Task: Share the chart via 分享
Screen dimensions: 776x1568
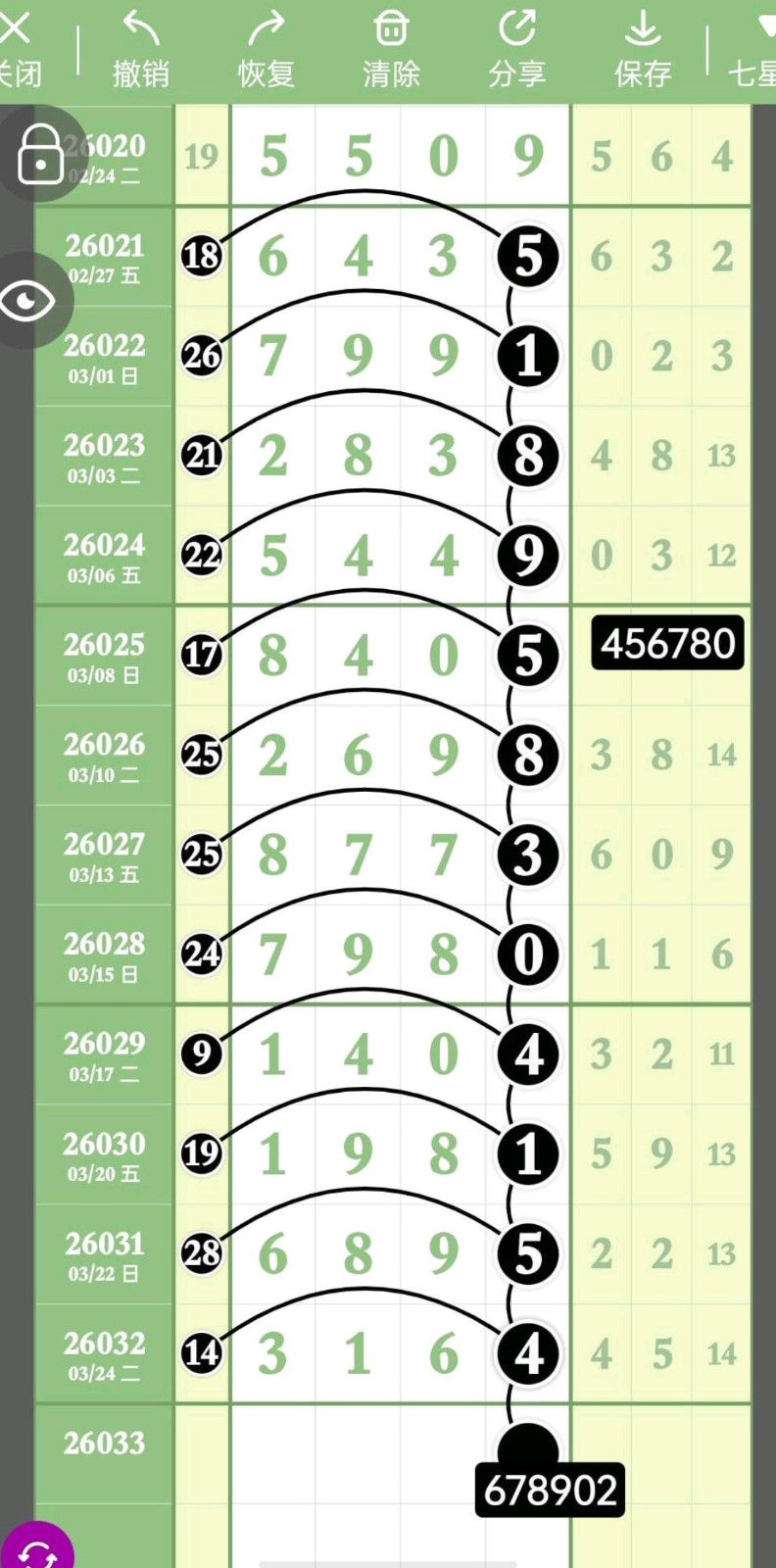Action: tap(516, 49)
